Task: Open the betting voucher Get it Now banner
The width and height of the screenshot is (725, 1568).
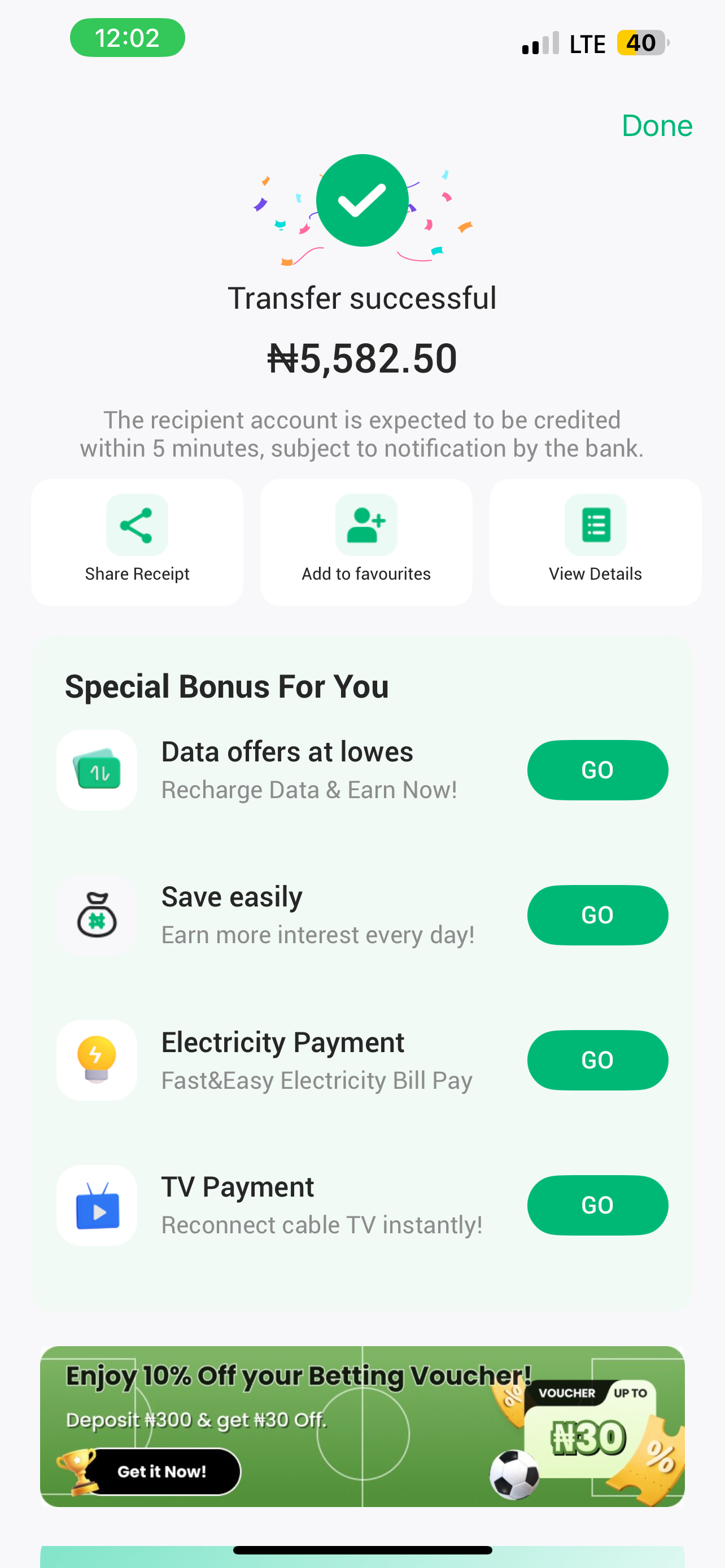Action: tap(162, 1471)
